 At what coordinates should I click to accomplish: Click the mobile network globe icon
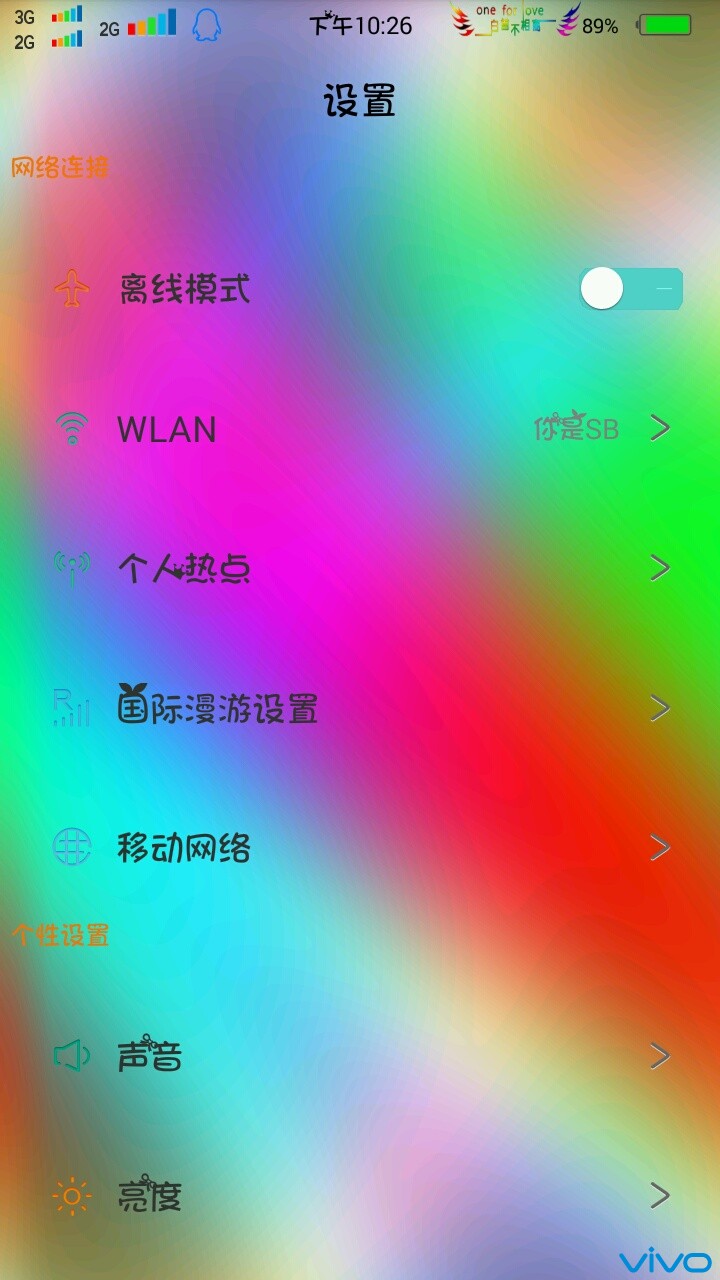tap(70, 847)
